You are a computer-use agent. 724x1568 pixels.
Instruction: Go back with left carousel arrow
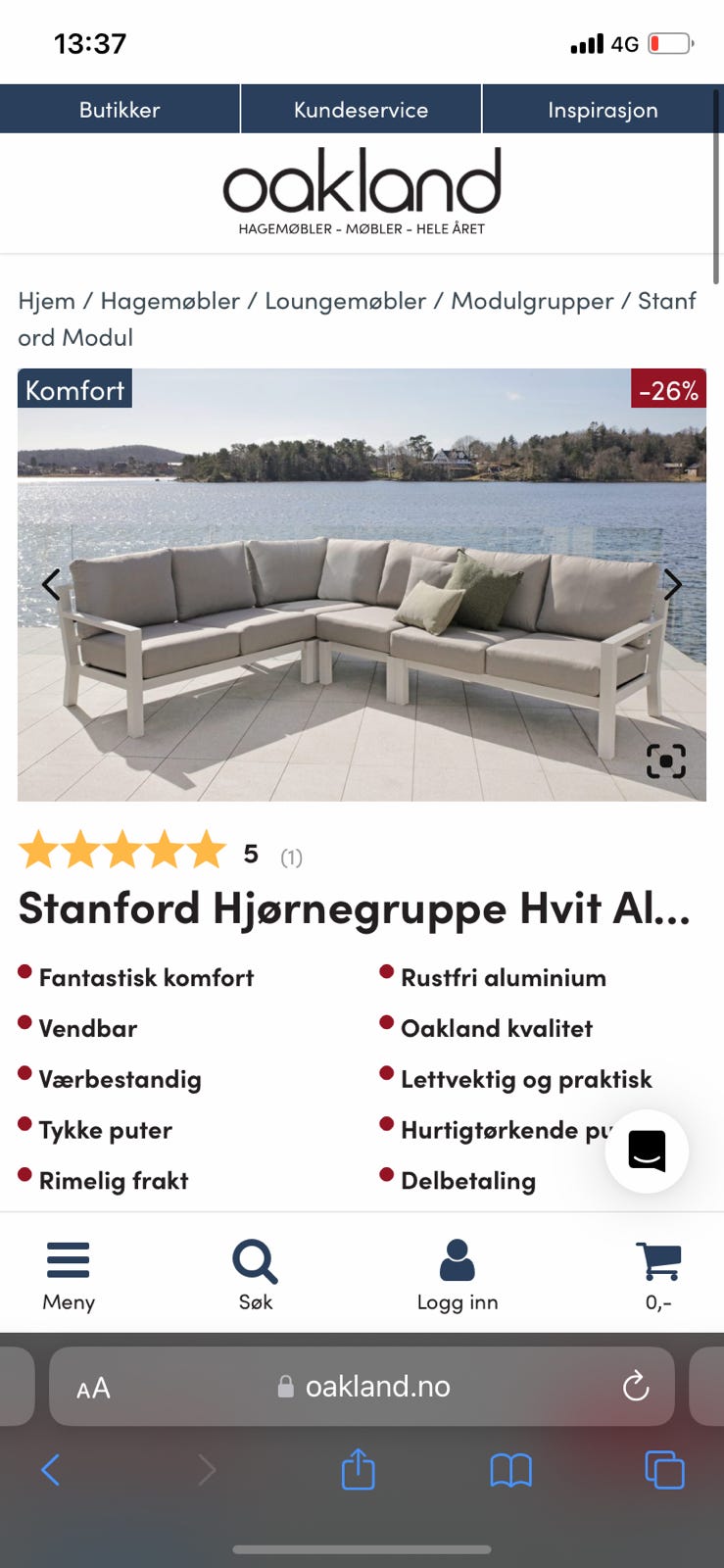tap(50, 585)
